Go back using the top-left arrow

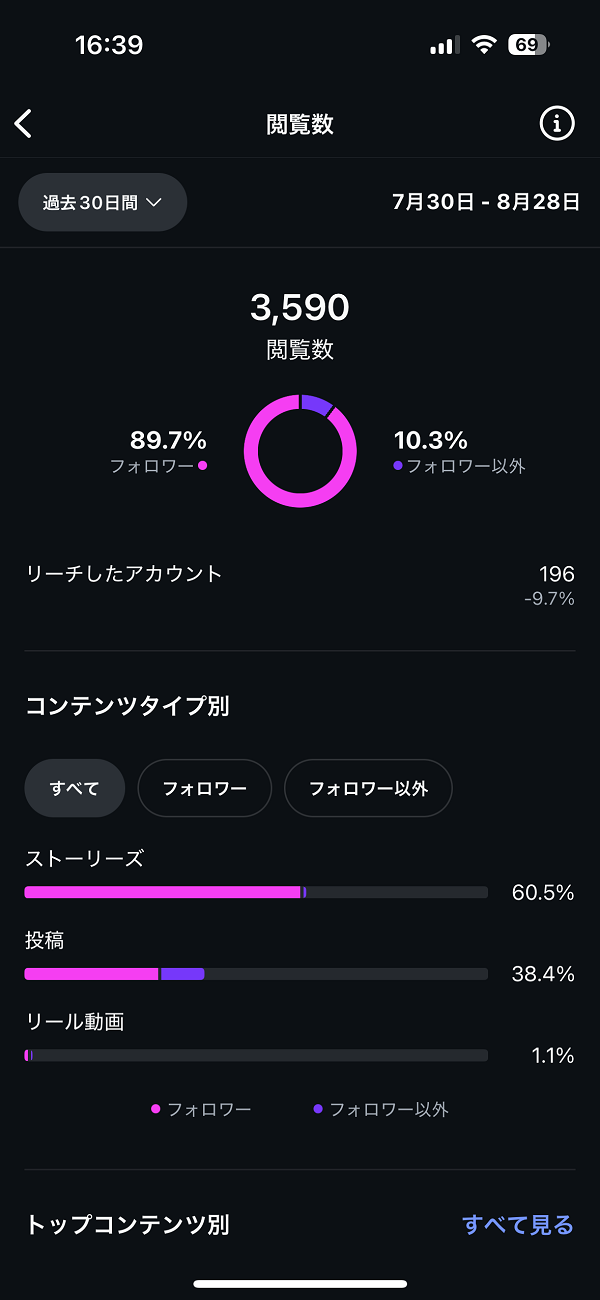(x=24, y=124)
